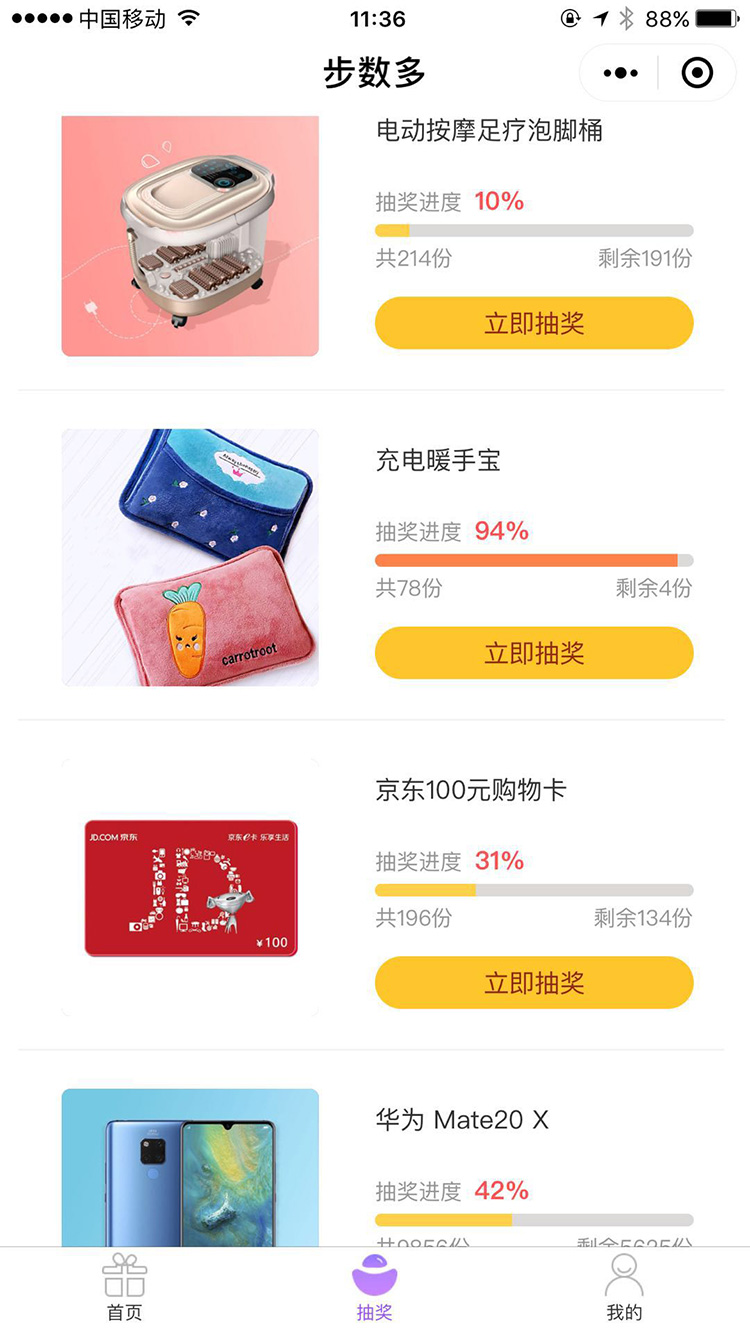View the 充电暖手宝 product picture
The height and width of the screenshot is (1334, 750).
(190, 558)
